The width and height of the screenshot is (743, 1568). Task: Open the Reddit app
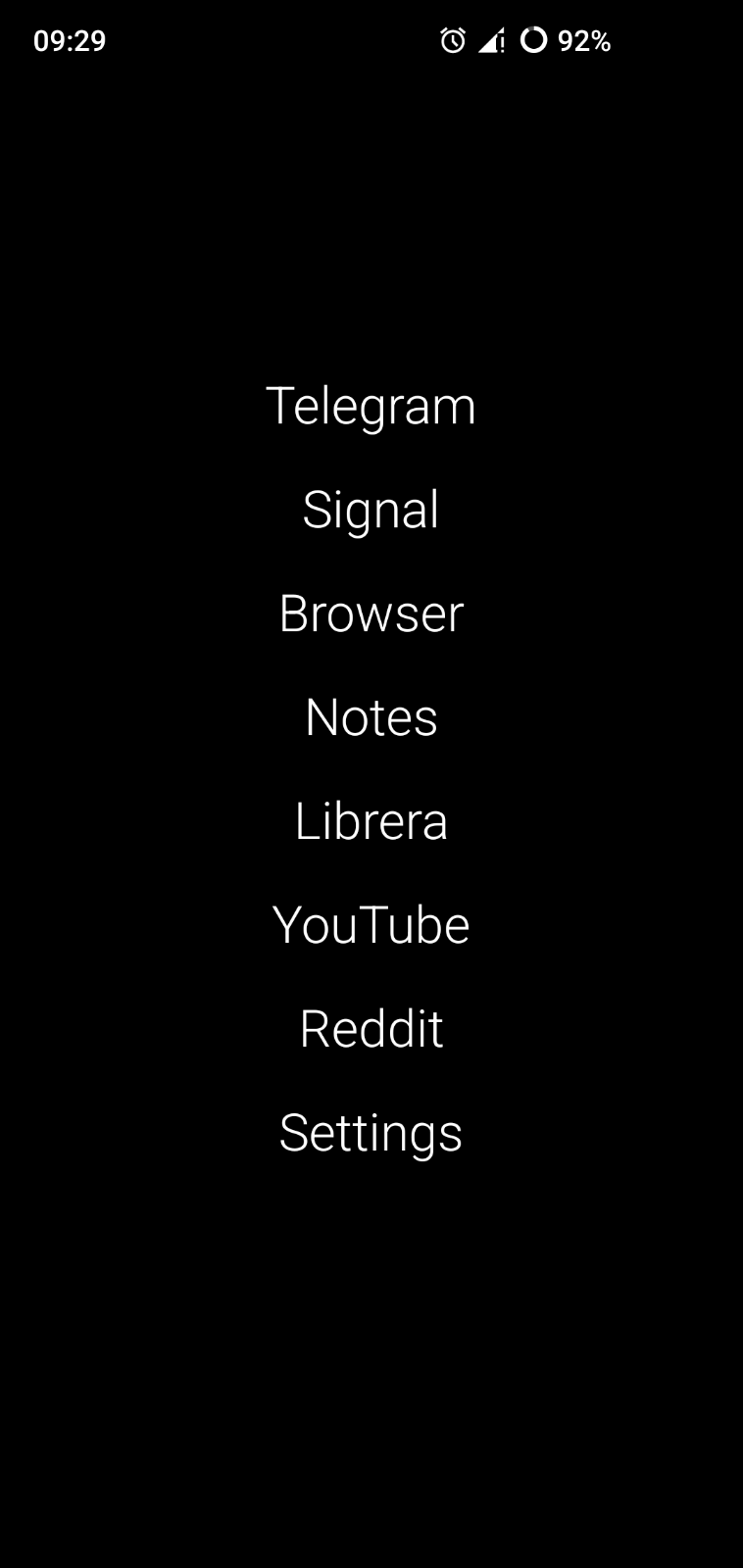point(371,1029)
